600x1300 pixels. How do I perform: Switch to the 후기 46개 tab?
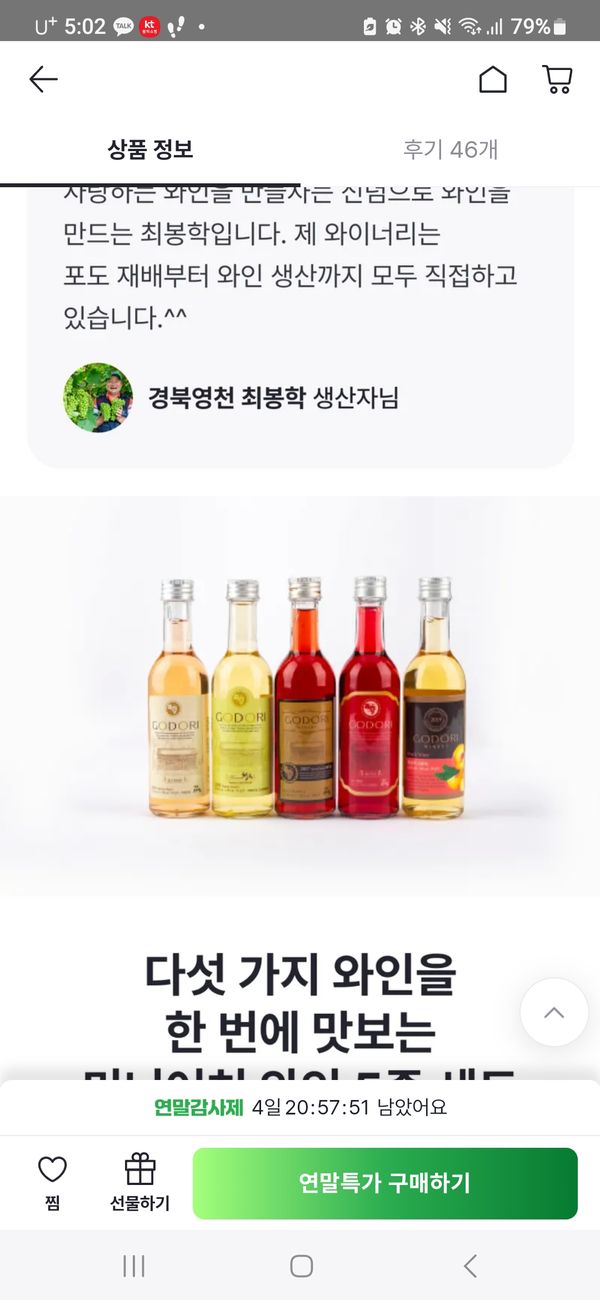click(x=450, y=150)
